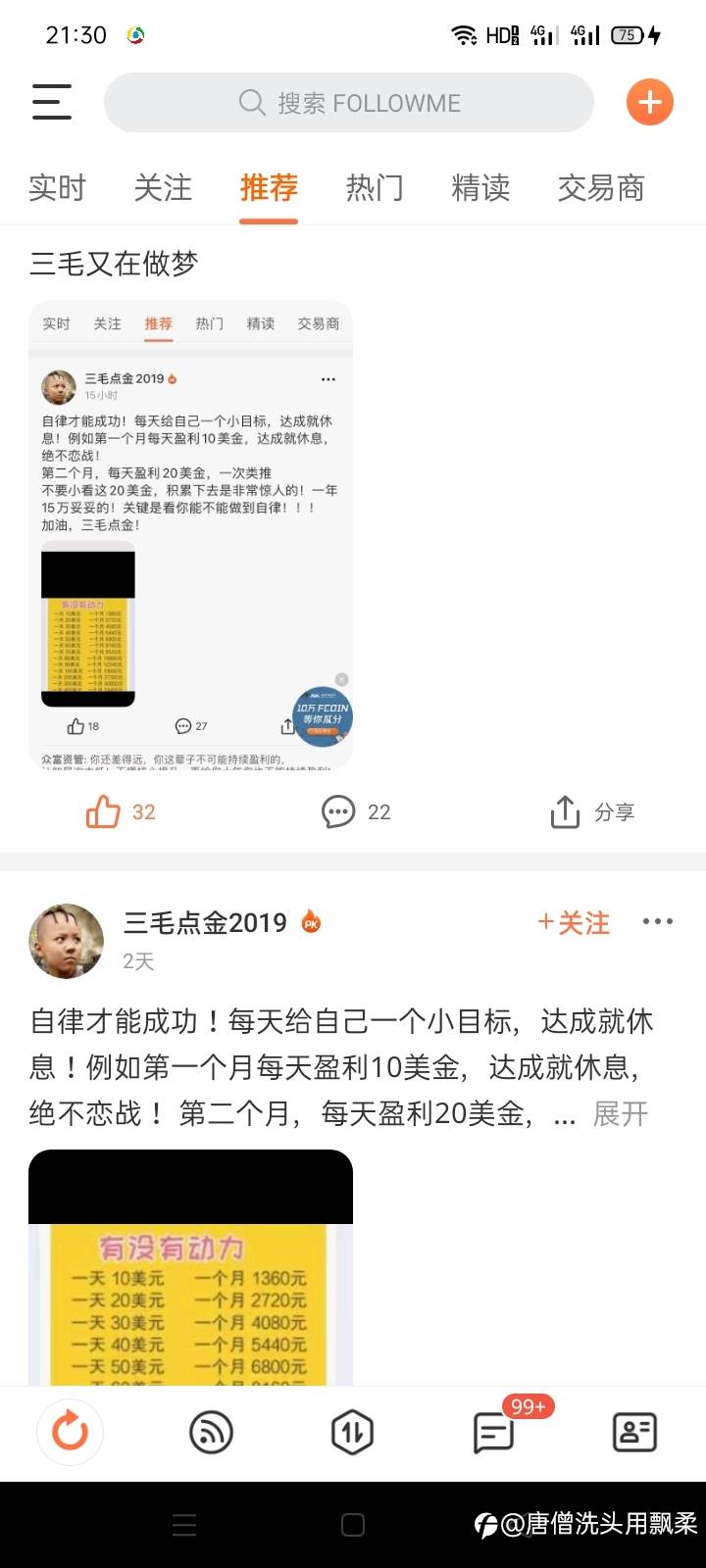
Task: Go to the 交易商 tab
Action: (600, 187)
